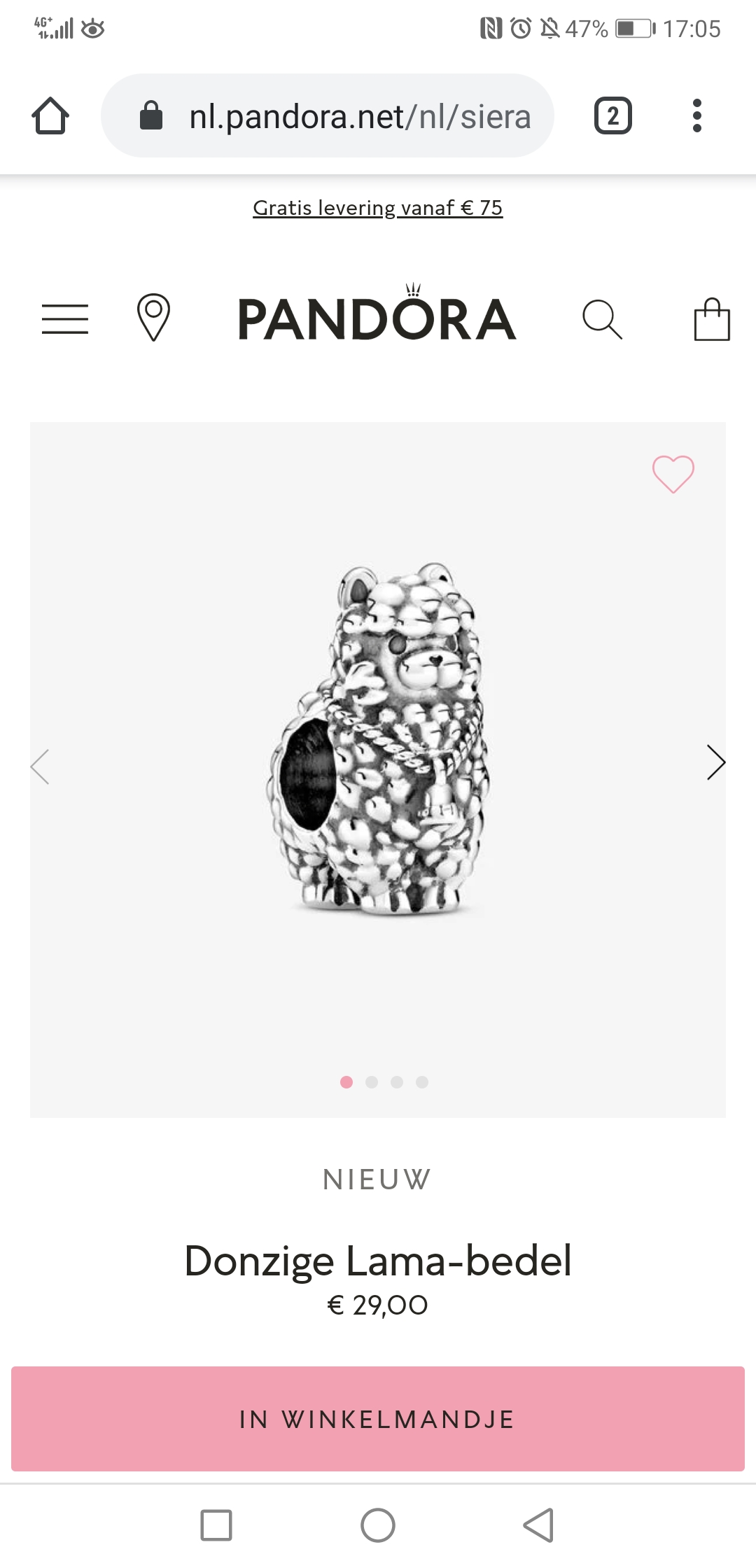Show the previous product image
Viewport: 756px width, 1568px height.
[x=40, y=766]
